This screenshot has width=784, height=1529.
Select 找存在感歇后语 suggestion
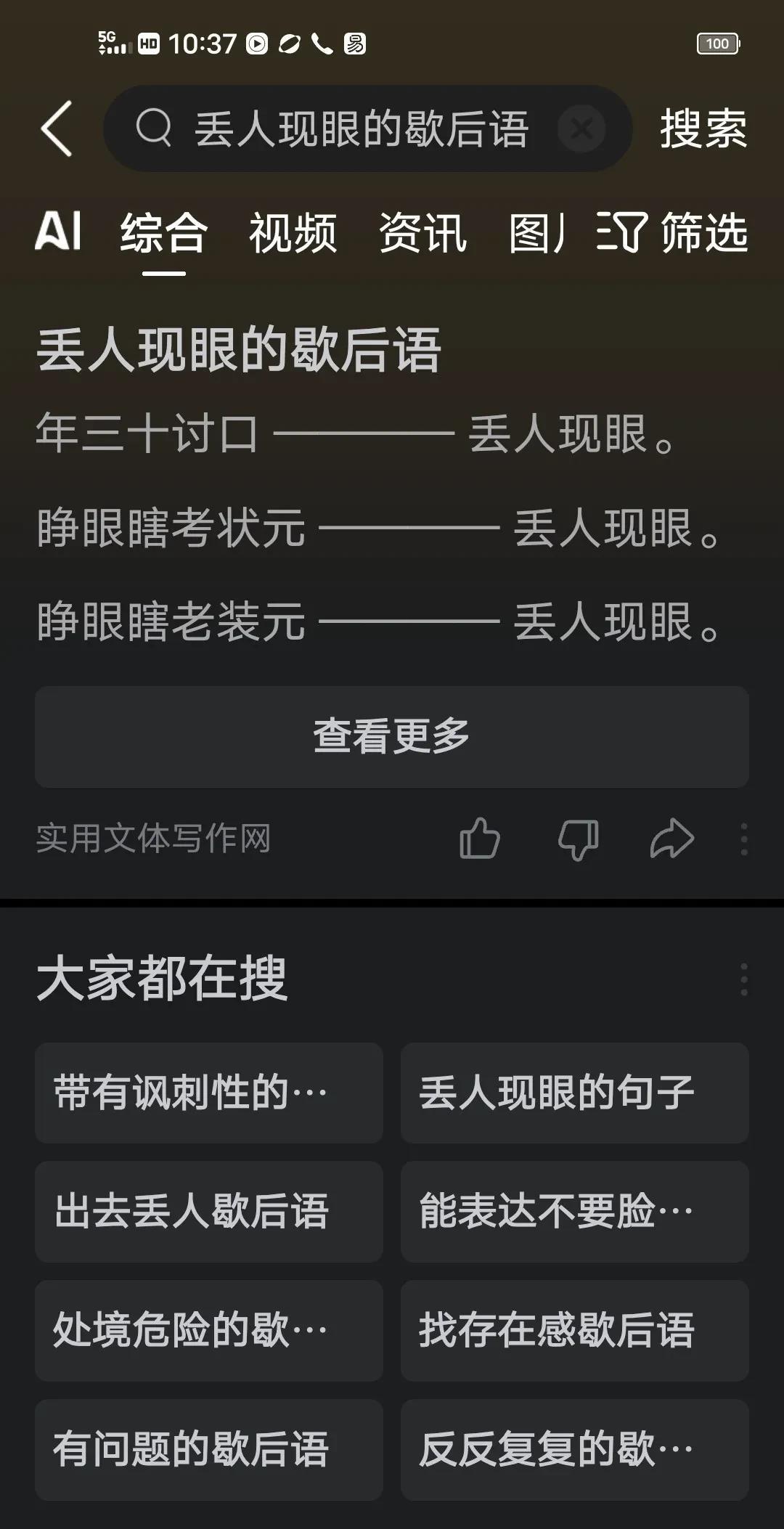(x=575, y=1331)
